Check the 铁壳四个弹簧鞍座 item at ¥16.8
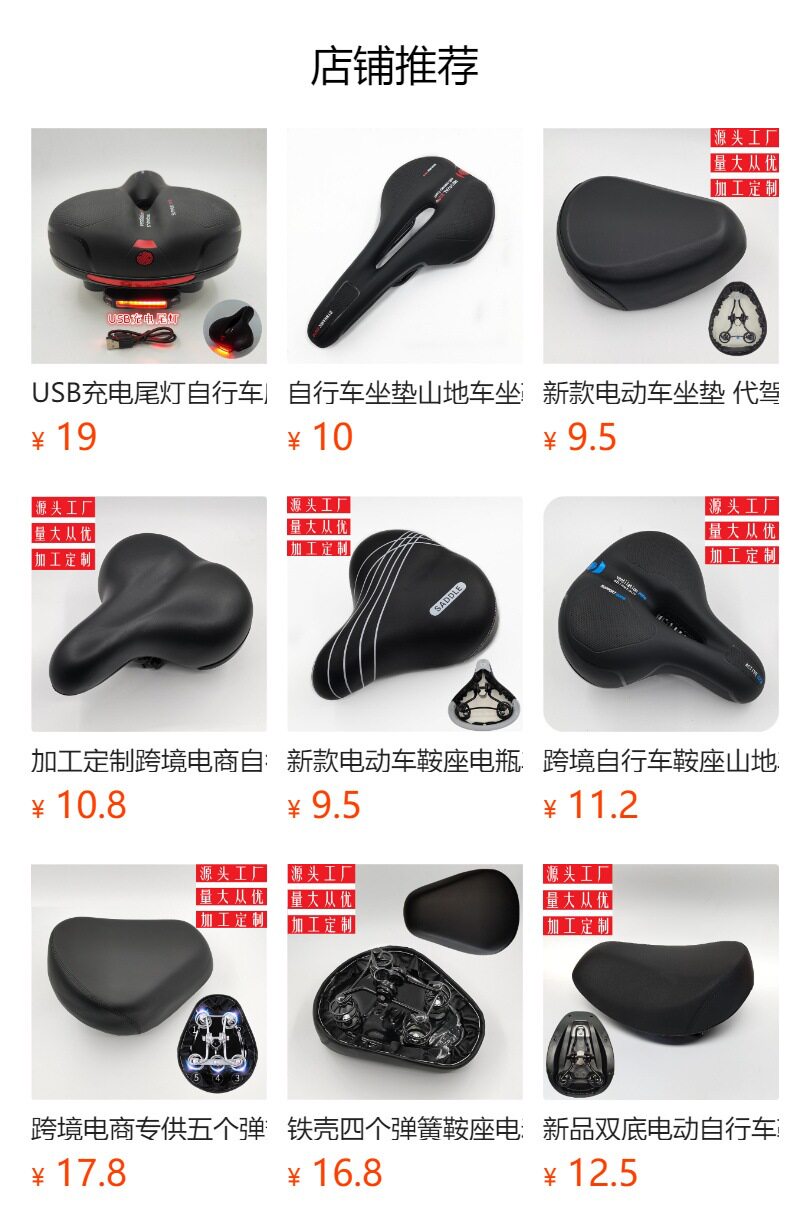The image size is (790, 1232). [x=404, y=982]
